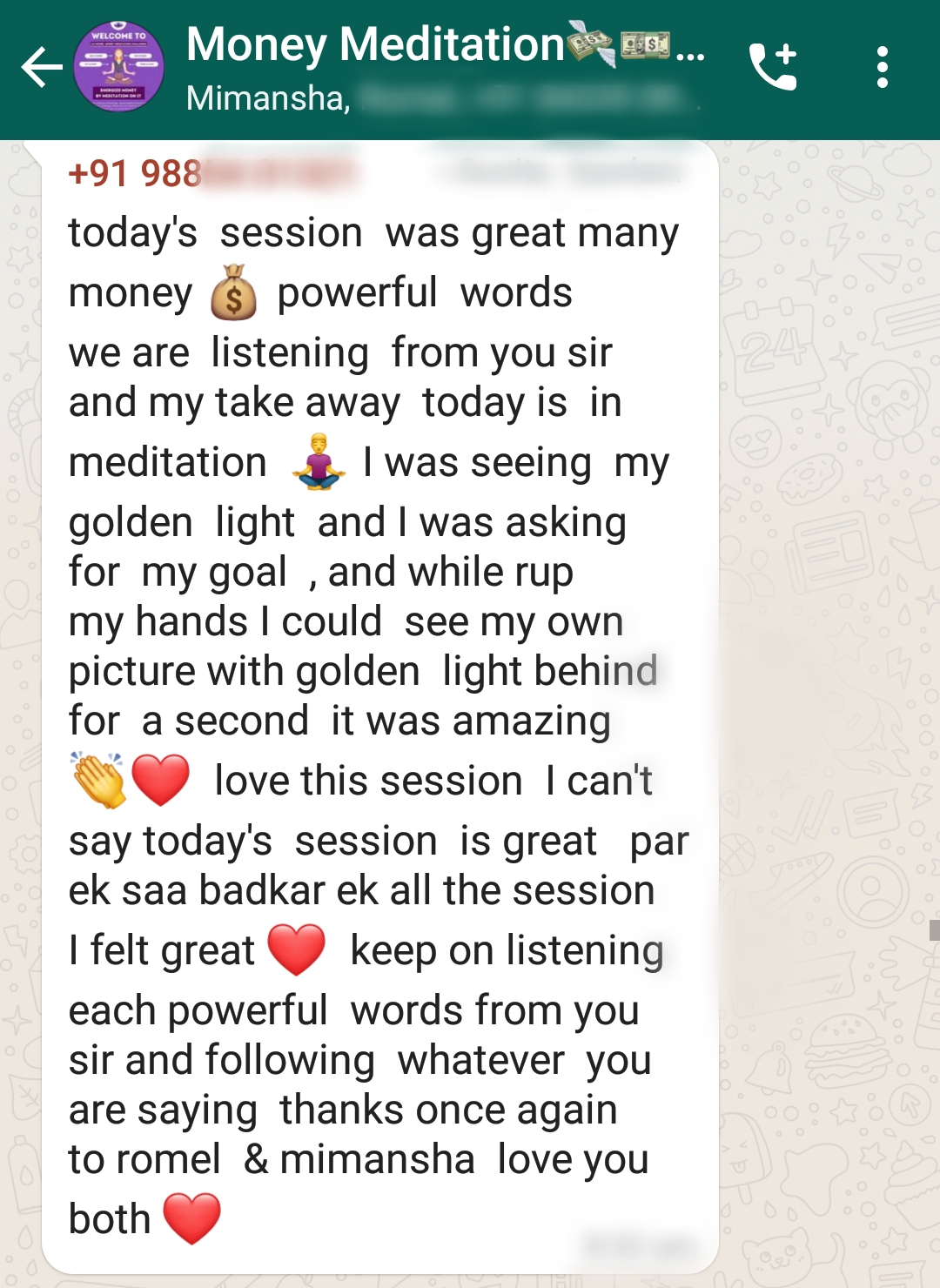The width and height of the screenshot is (940, 1288).
Task: Open the Money Meditation group profile picture
Action: (x=119, y=67)
